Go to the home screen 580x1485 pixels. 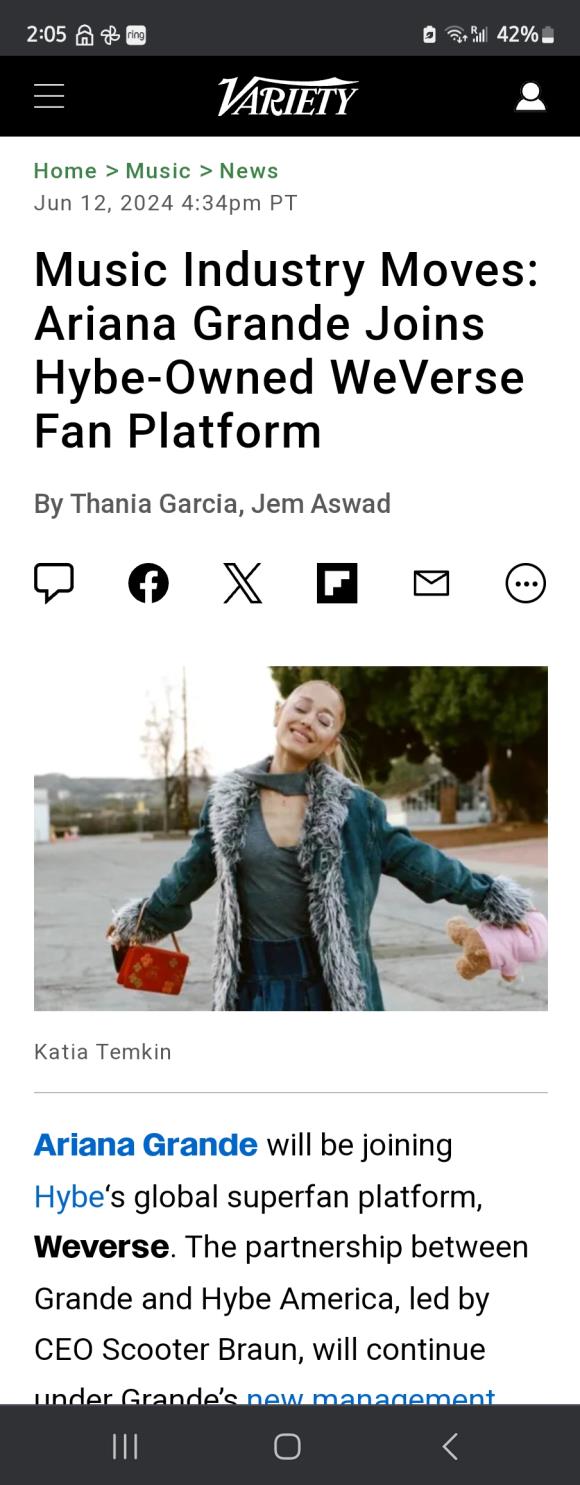[x=287, y=1446]
